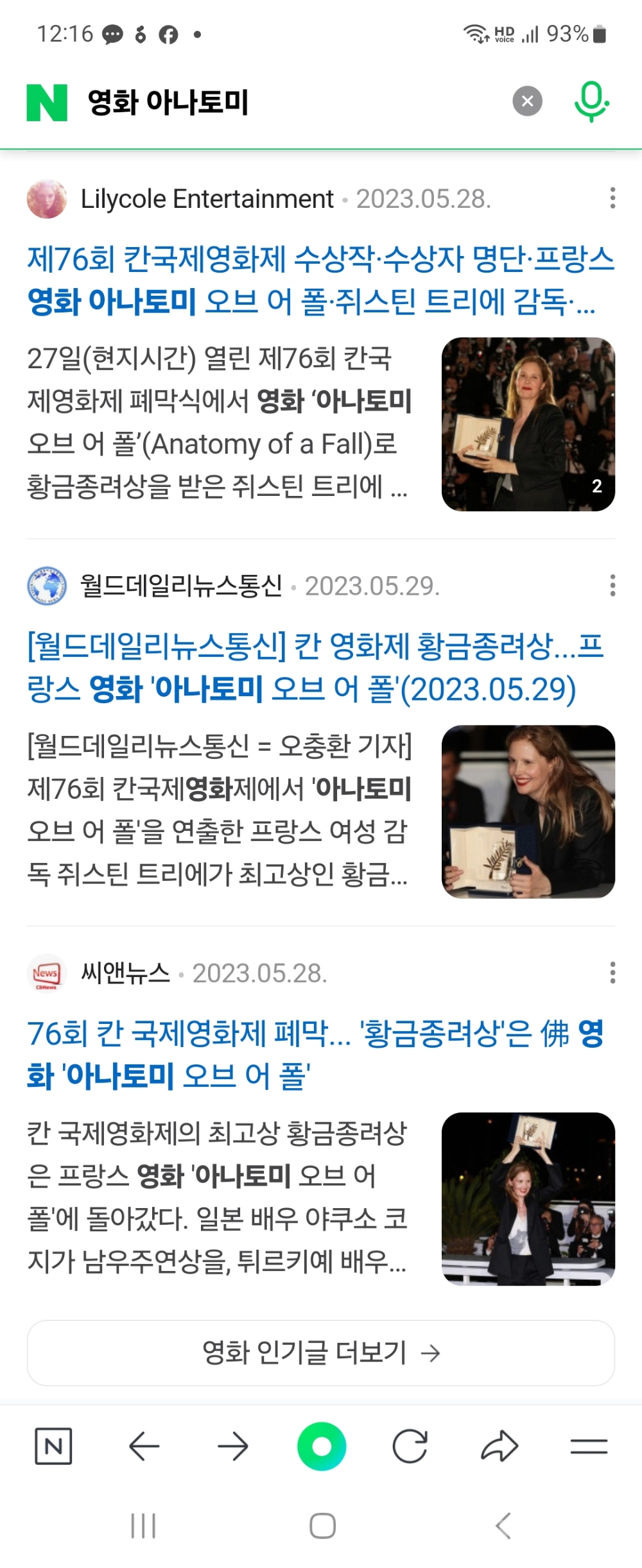642x1568 pixels.
Task: Tap the green circle button in bottom toolbar
Action: coord(322,1447)
